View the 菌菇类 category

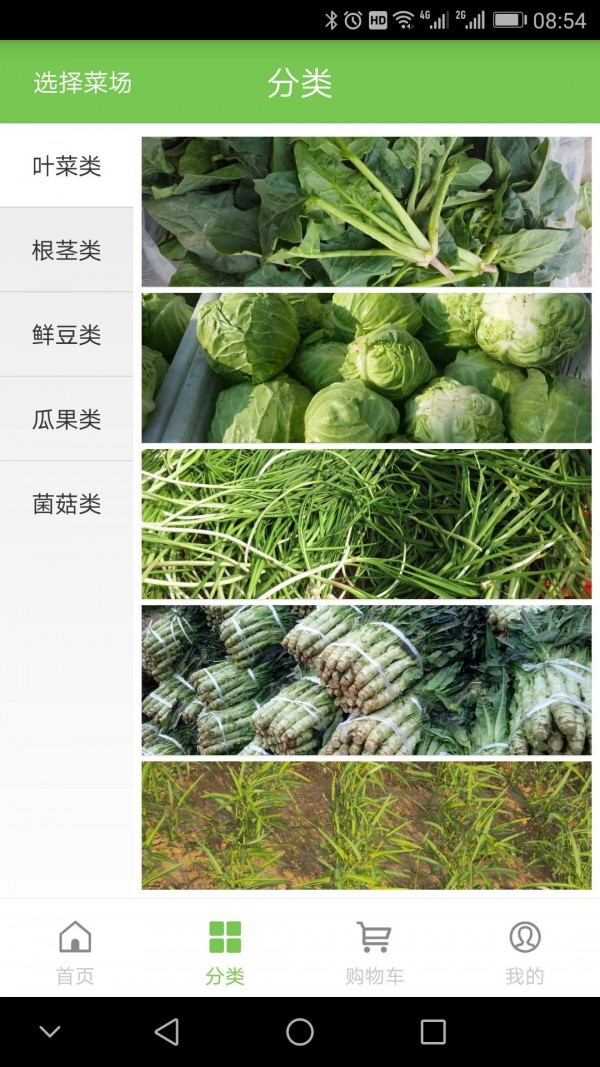(66, 503)
